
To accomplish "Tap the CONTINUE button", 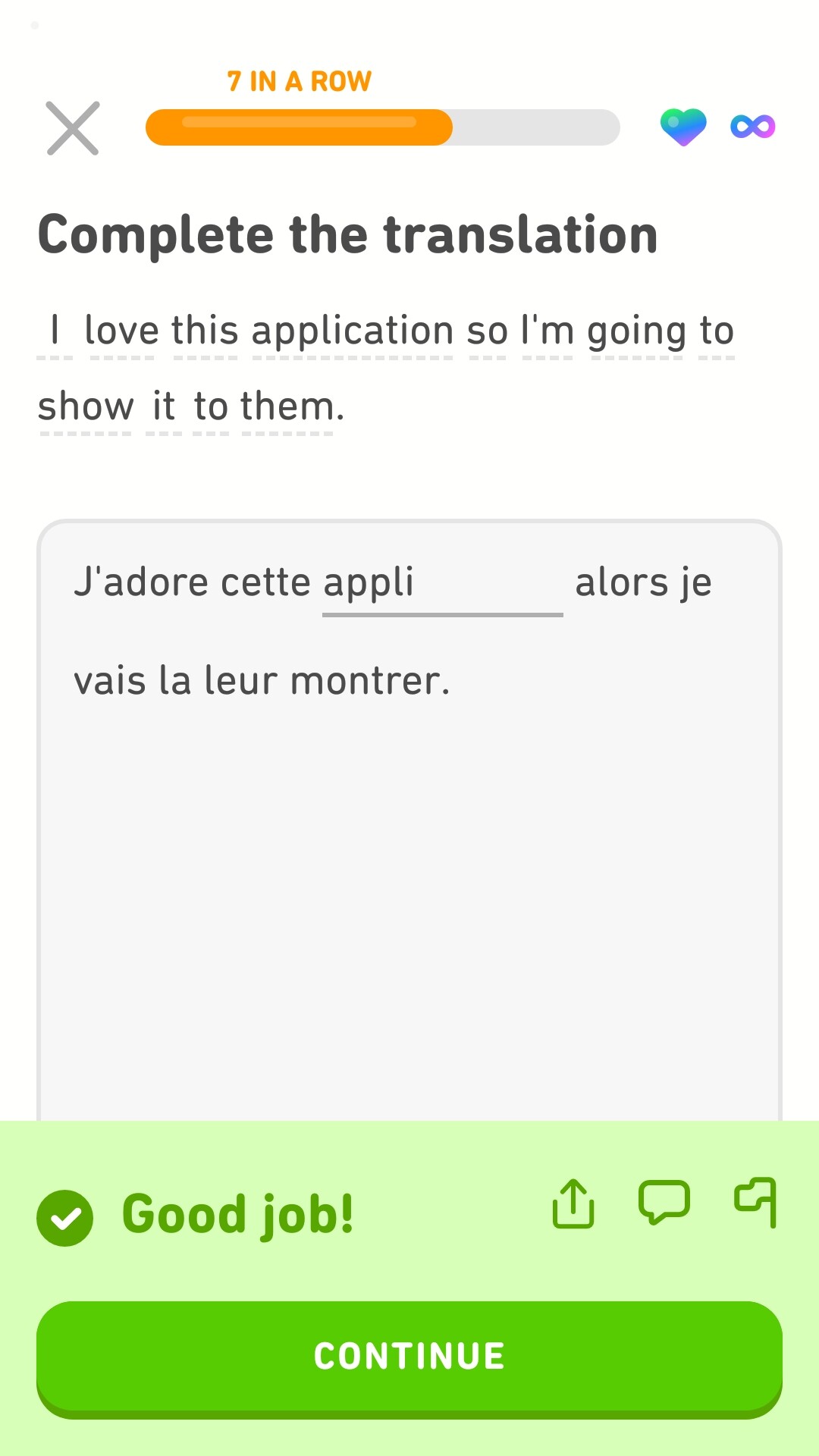I will pyautogui.click(x=409, y=1357).
